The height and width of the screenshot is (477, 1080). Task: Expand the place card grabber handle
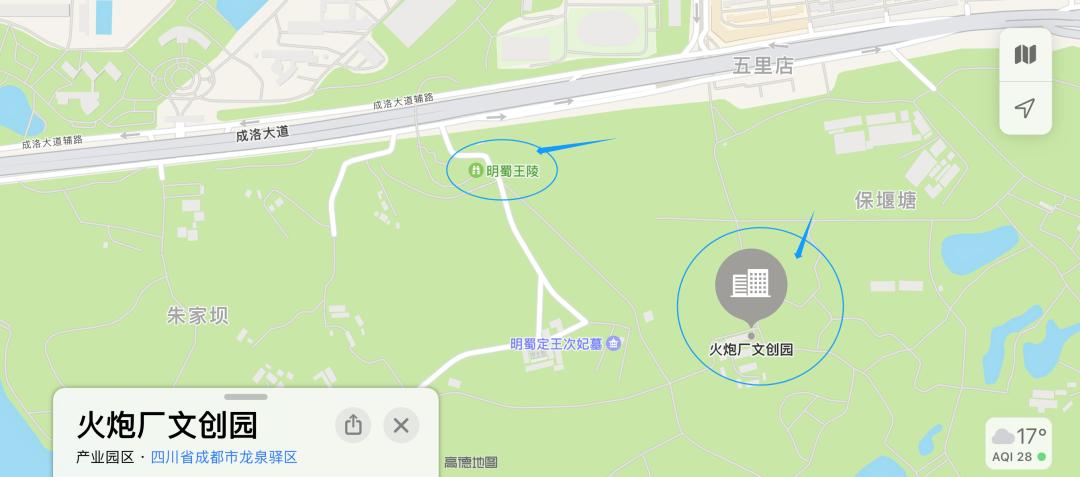click(246, 397)
